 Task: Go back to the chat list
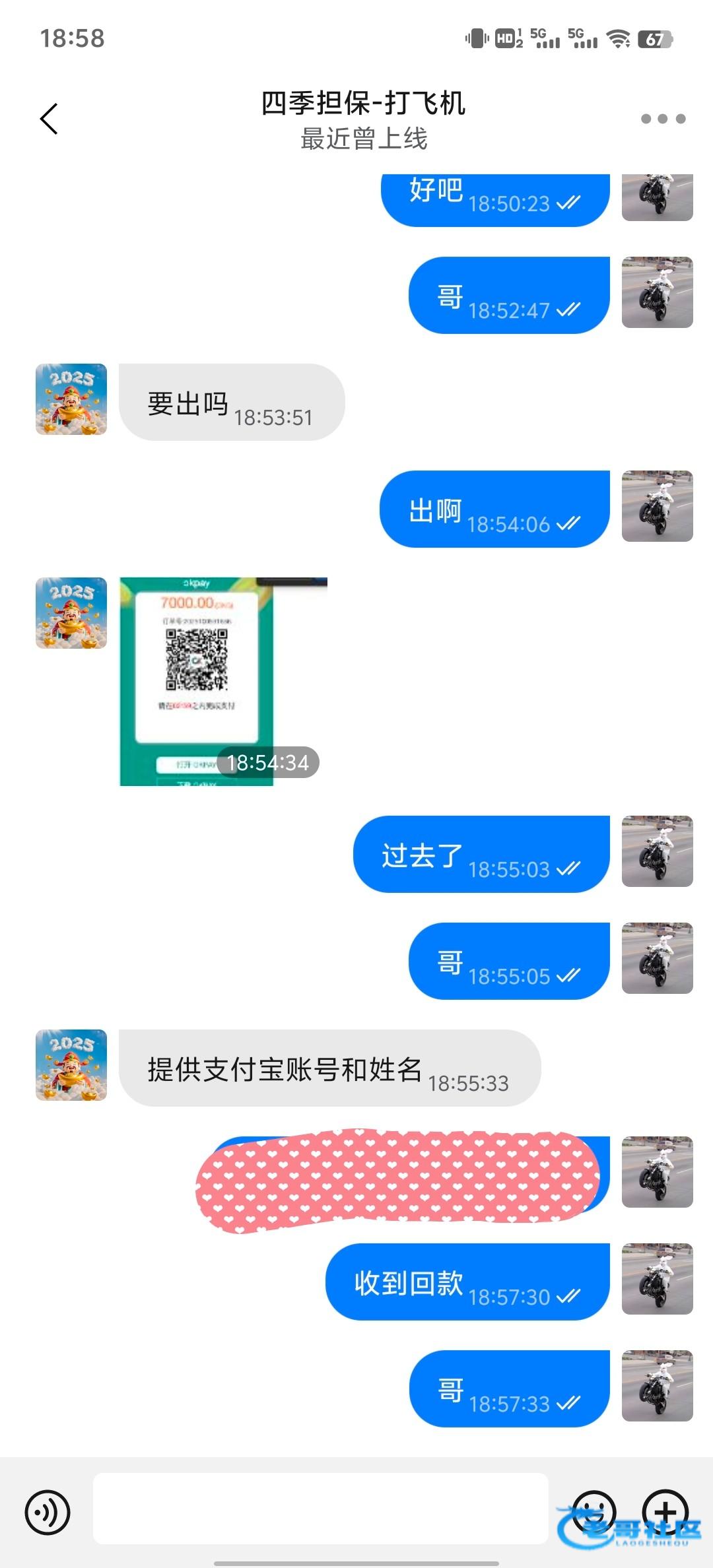pyautogui.click(x=49, y=119)
